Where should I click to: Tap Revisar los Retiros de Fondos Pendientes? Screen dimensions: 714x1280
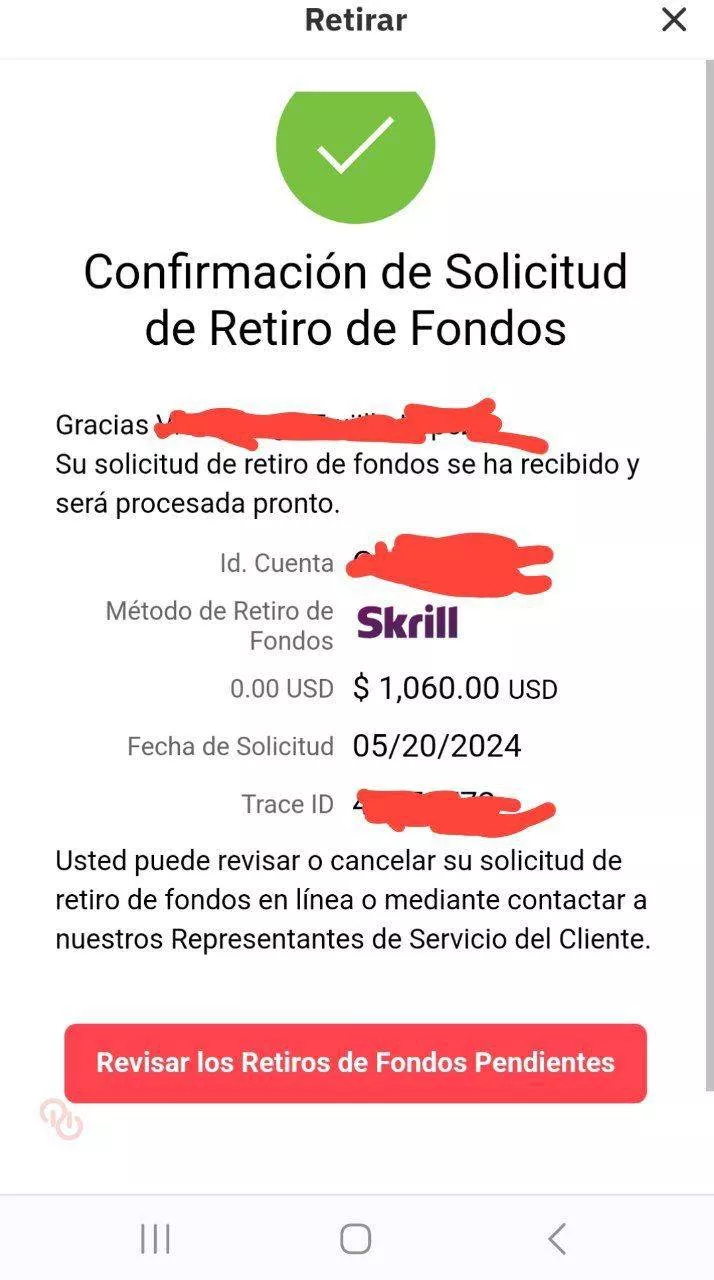point(356,1063)
